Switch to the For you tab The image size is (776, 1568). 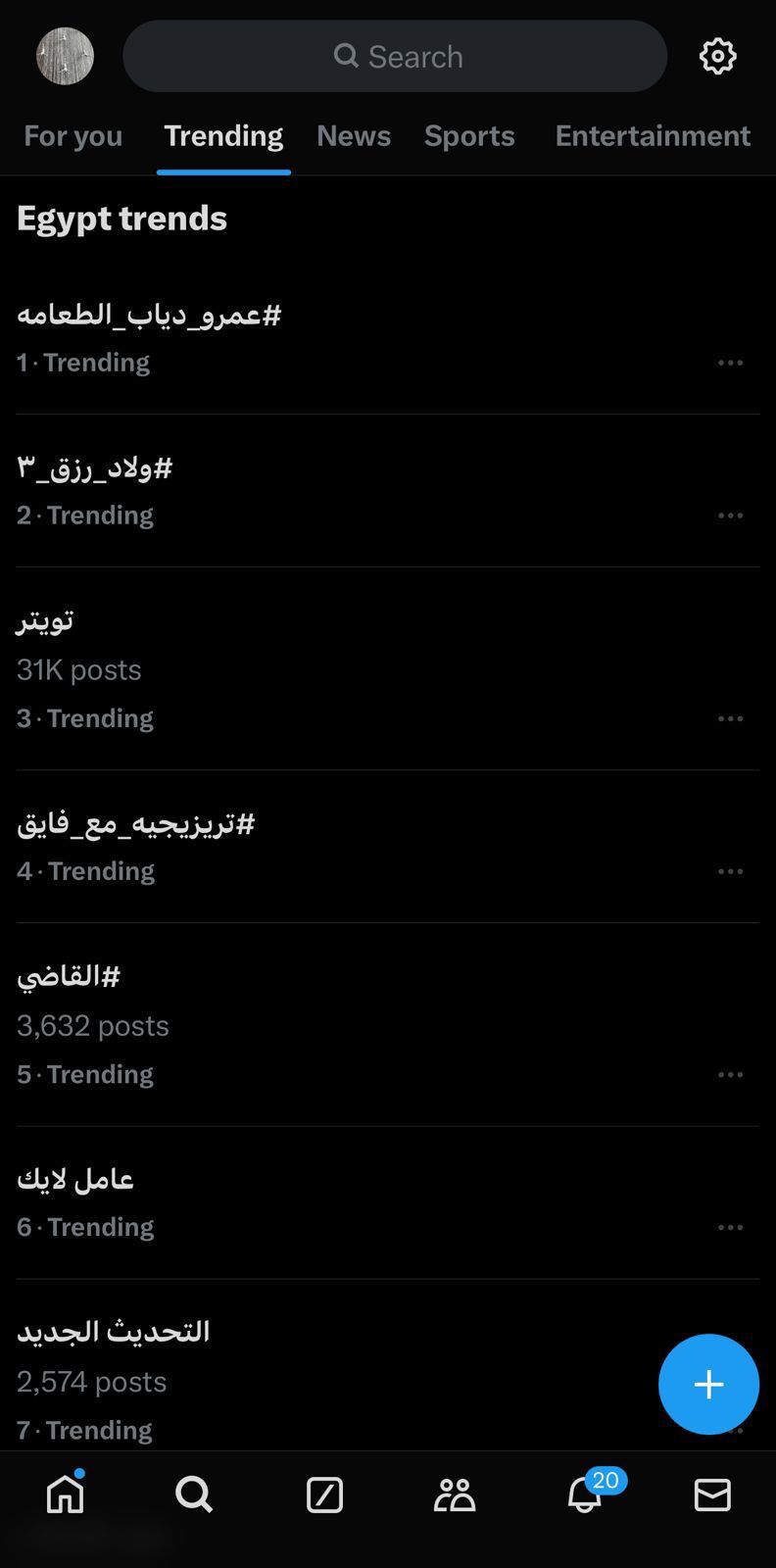[x=73, y=135]
